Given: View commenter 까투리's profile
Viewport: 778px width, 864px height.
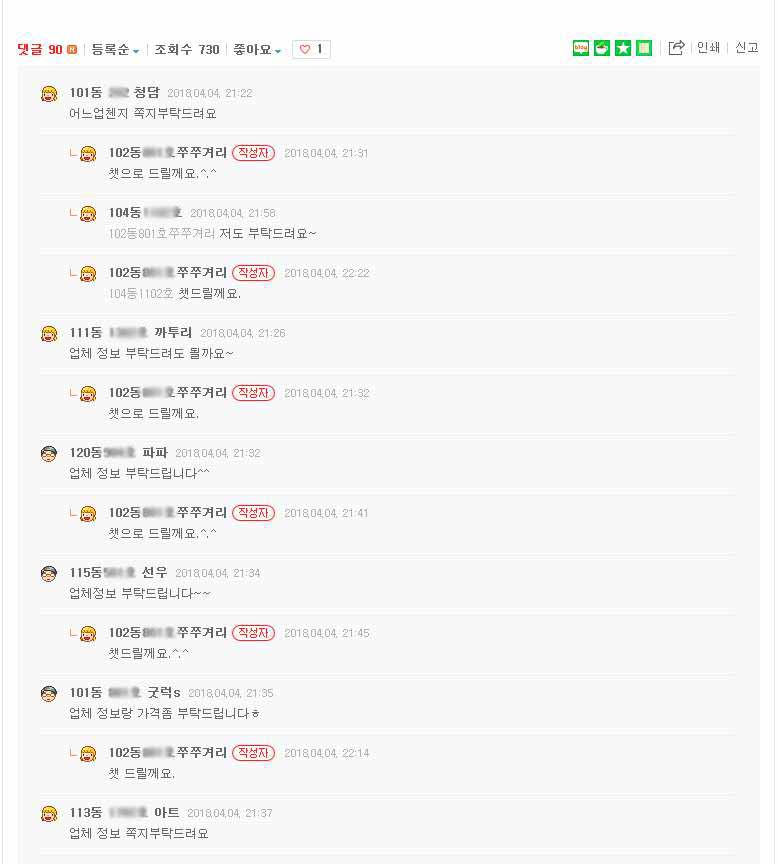Looking at the screenshot, I should click(173, 333).
